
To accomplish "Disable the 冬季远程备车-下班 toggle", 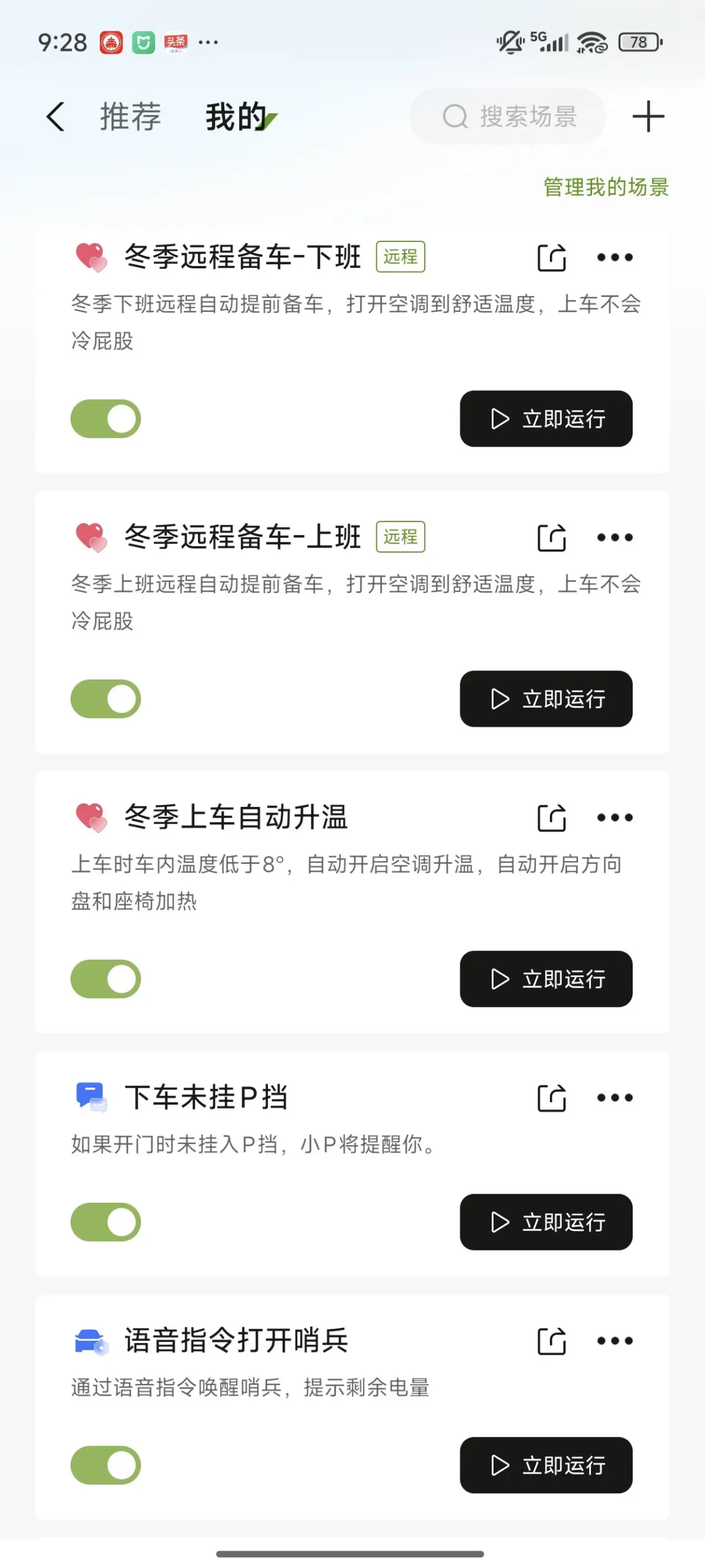I will pyautogui.click(x=105, y=419).
